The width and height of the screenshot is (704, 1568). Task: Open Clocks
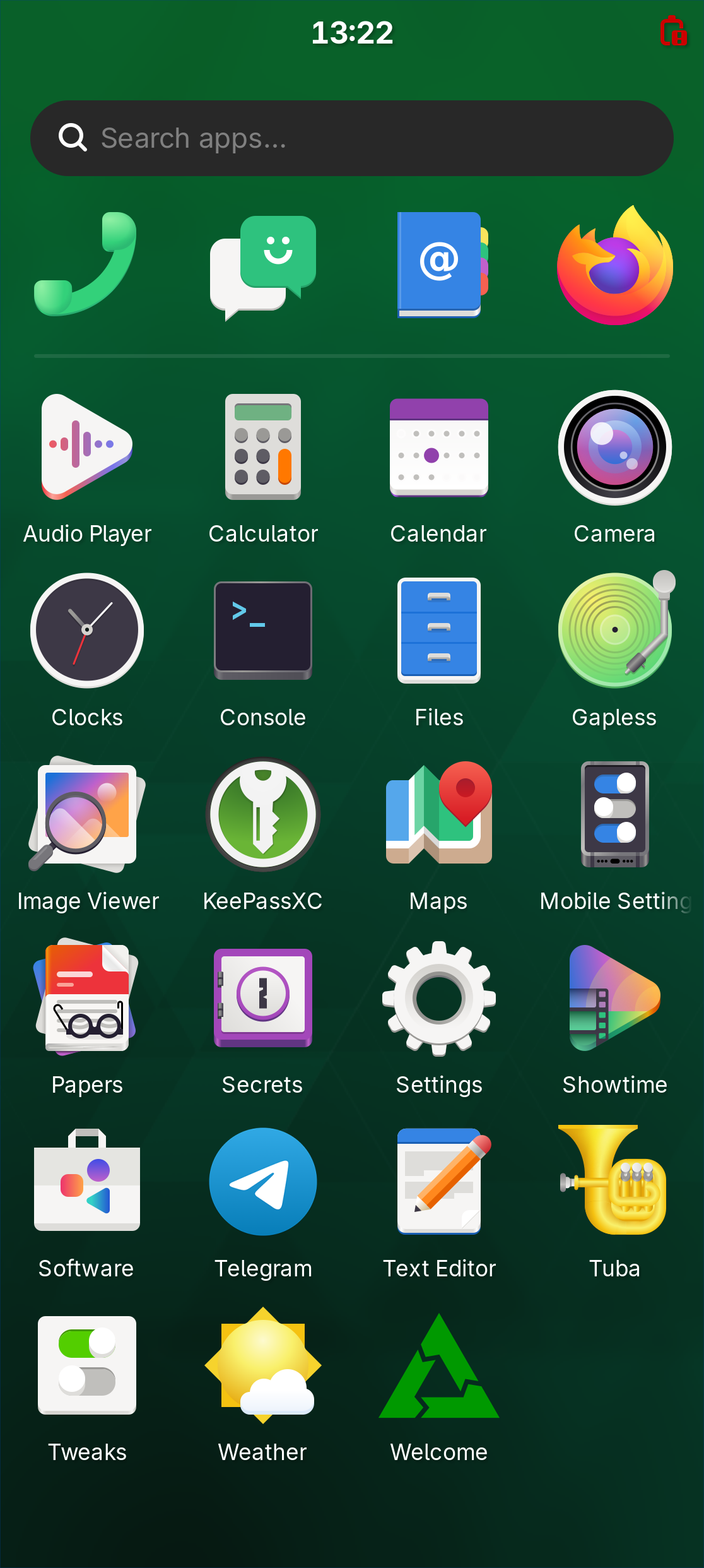click(87, 631)
